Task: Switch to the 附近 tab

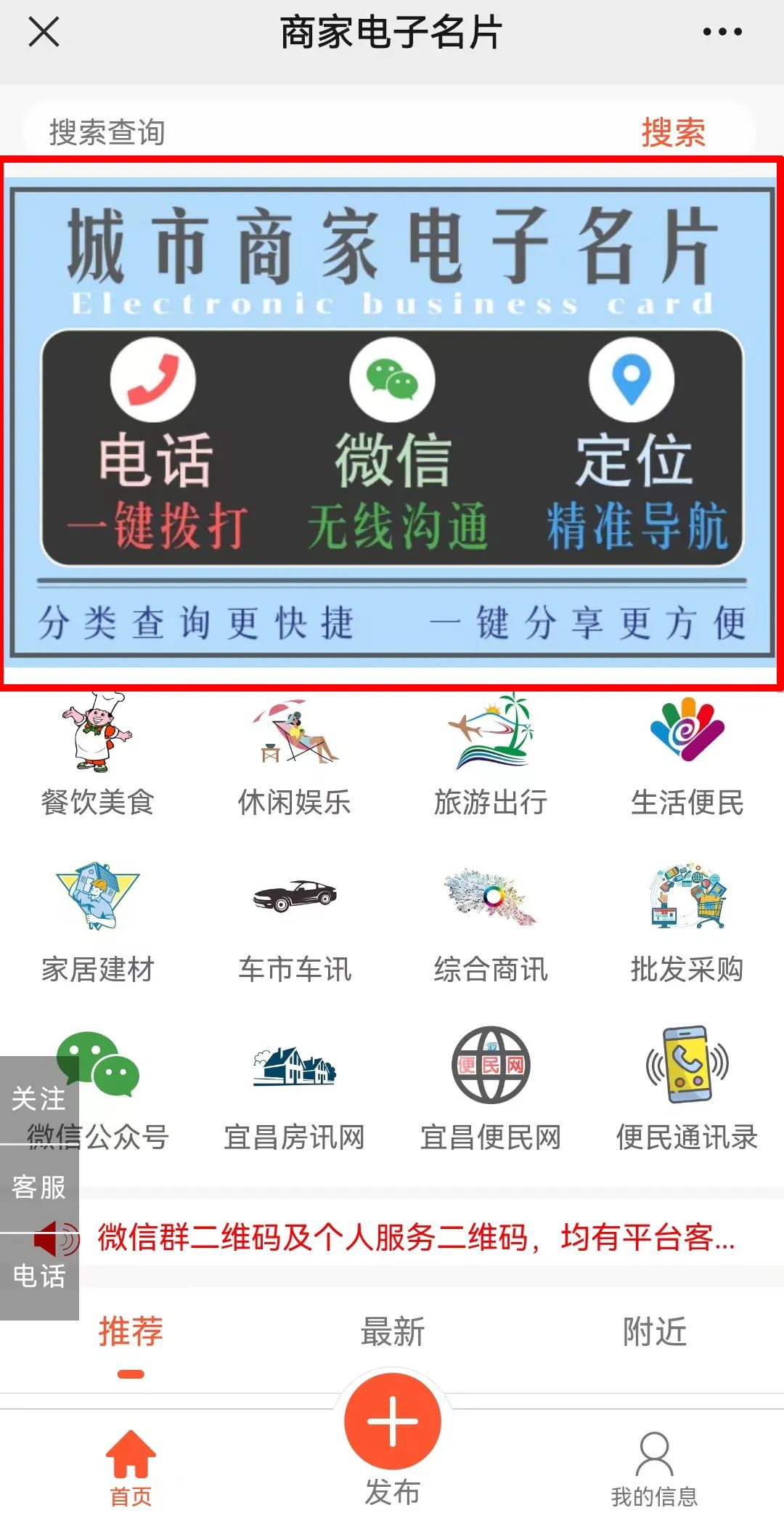Action: 655,1332
